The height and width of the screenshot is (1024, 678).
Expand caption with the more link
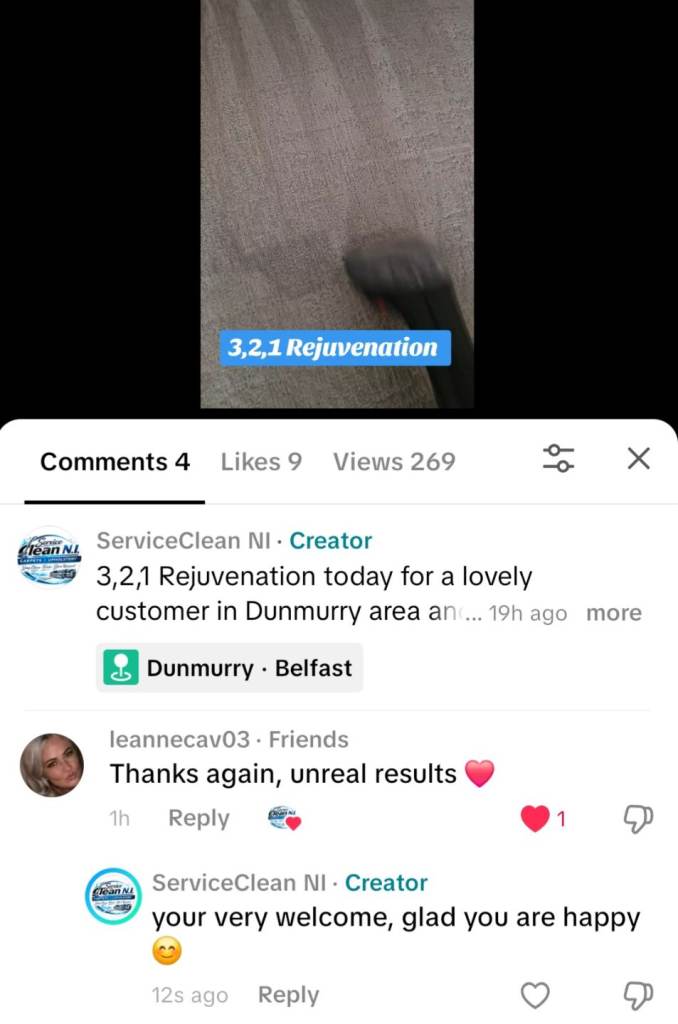tap(613, 613)
